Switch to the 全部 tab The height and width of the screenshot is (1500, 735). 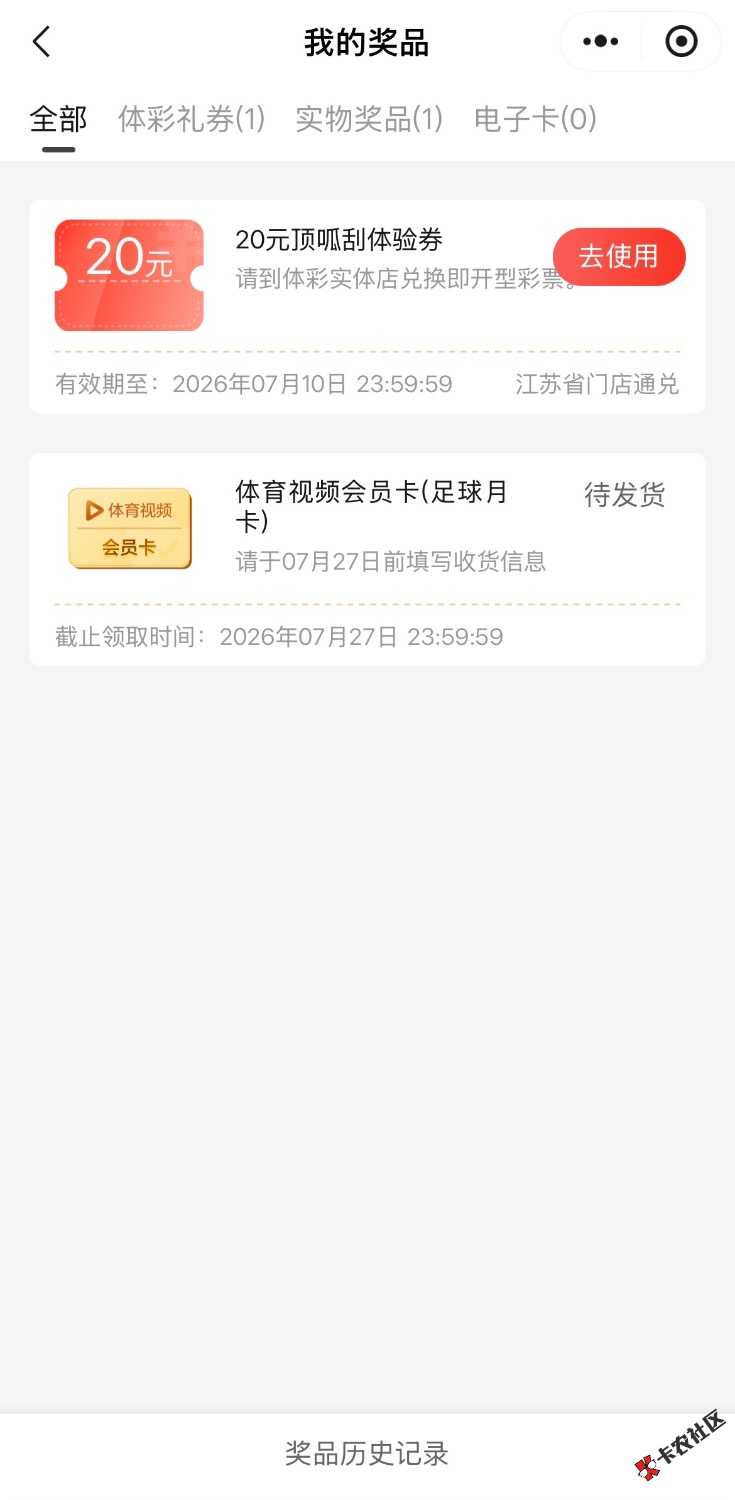[58, 119]
